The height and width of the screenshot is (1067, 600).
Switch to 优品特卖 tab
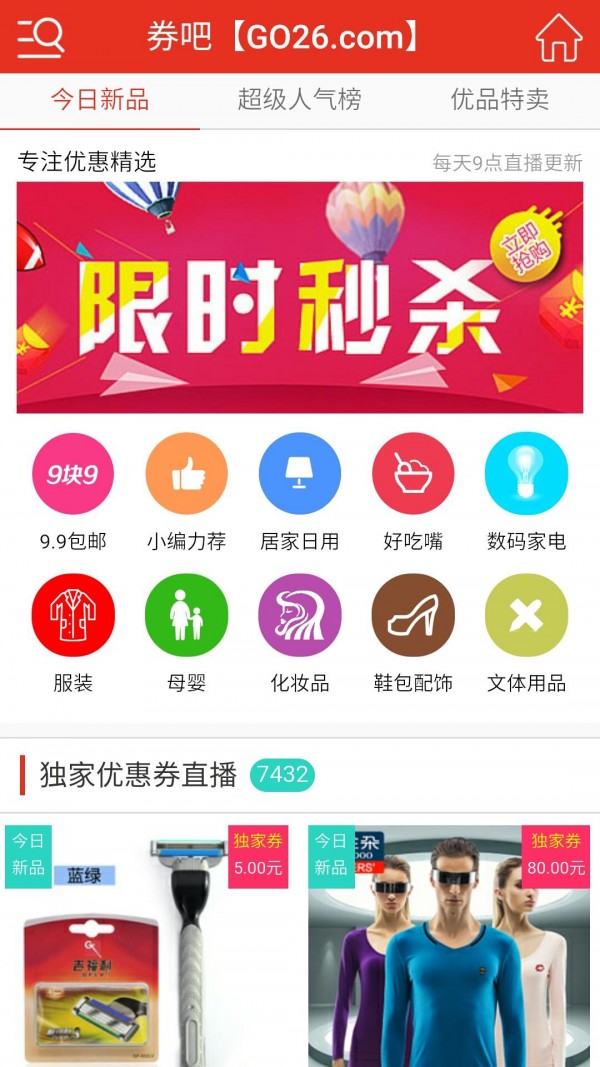499,100
